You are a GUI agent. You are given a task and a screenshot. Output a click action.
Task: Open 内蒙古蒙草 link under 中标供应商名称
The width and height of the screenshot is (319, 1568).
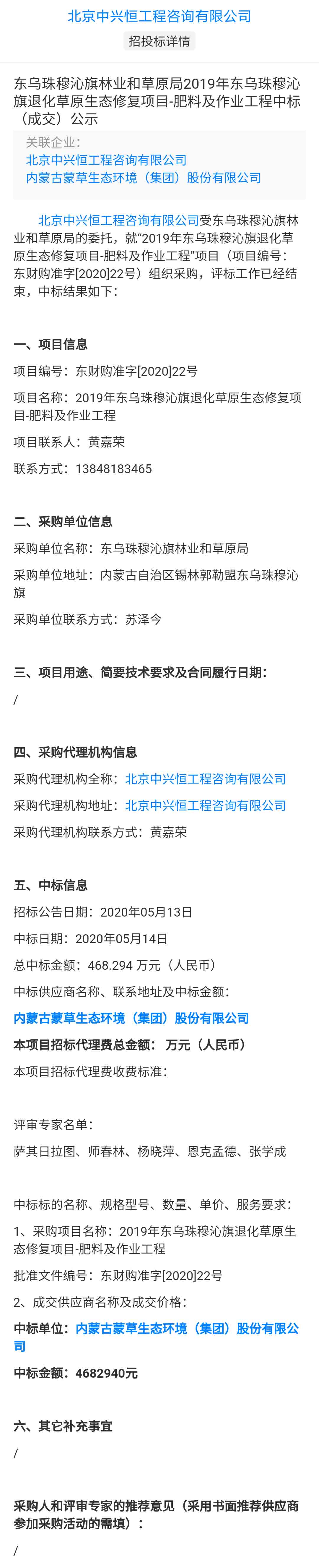click(x=131, y=1018)
